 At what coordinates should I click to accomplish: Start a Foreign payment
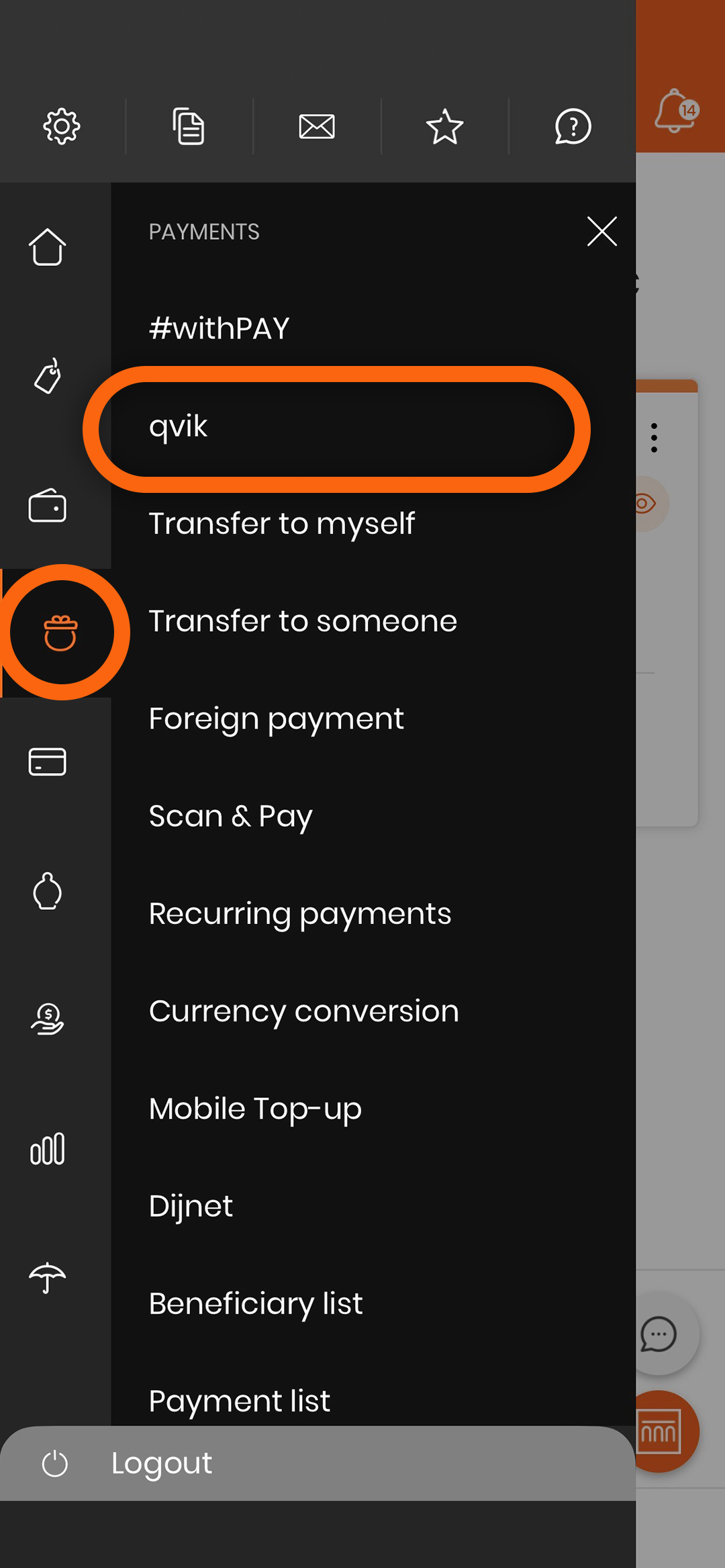tap(276, 719)
